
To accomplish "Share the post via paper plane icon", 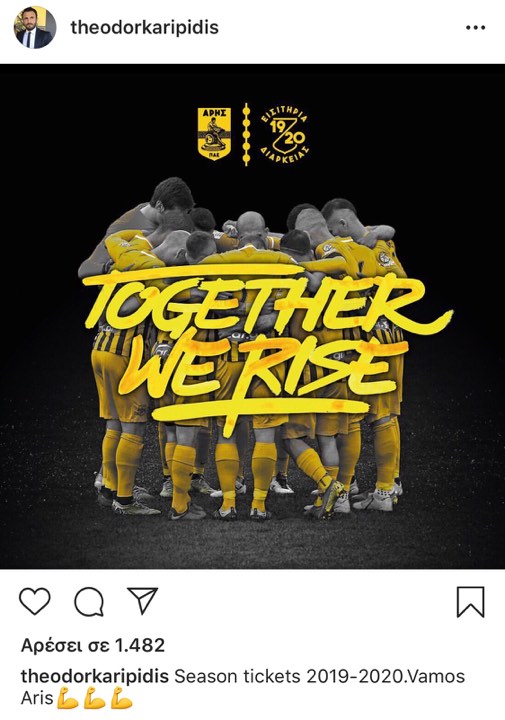I will 143,601.
